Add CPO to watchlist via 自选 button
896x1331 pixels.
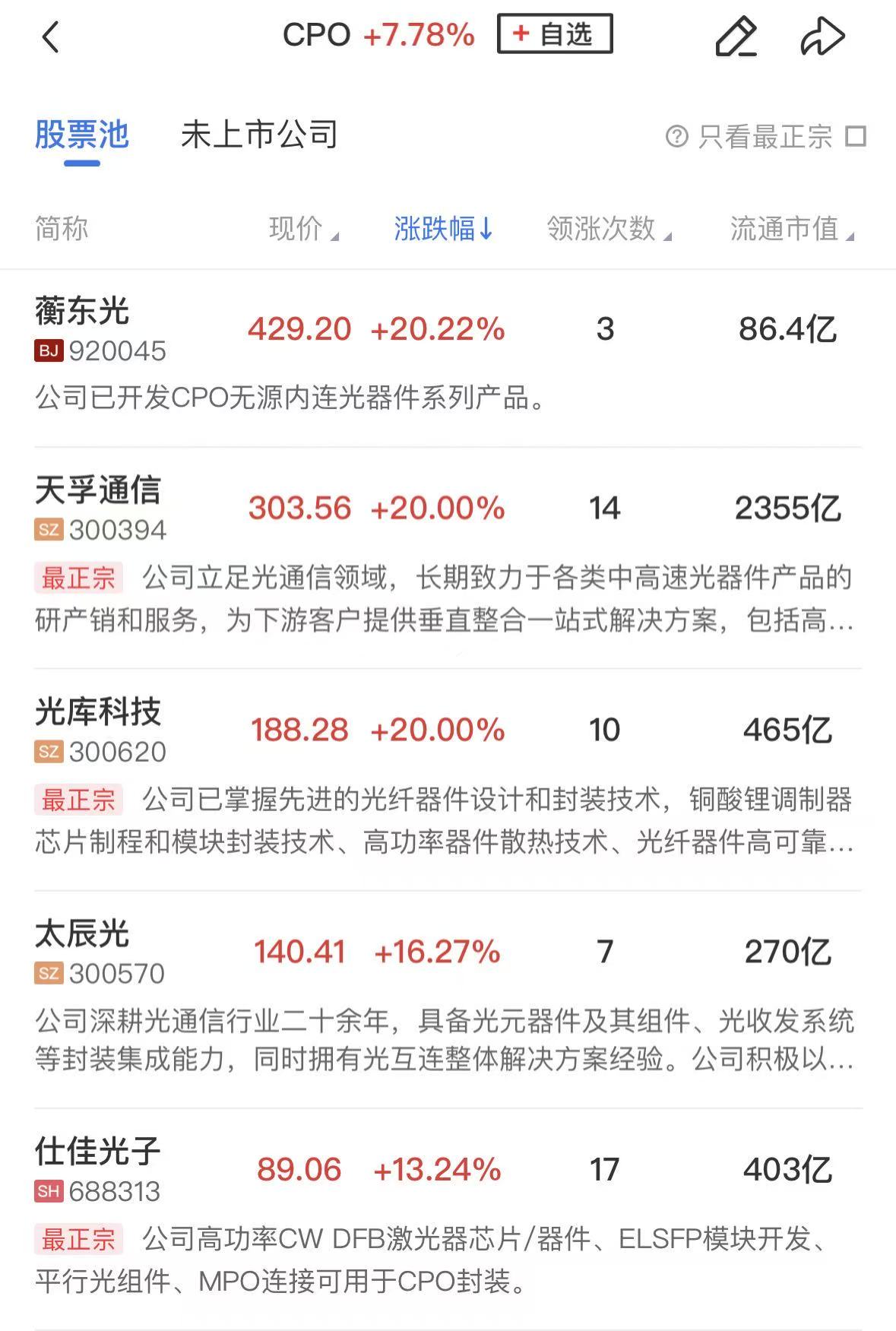(555, 34)
